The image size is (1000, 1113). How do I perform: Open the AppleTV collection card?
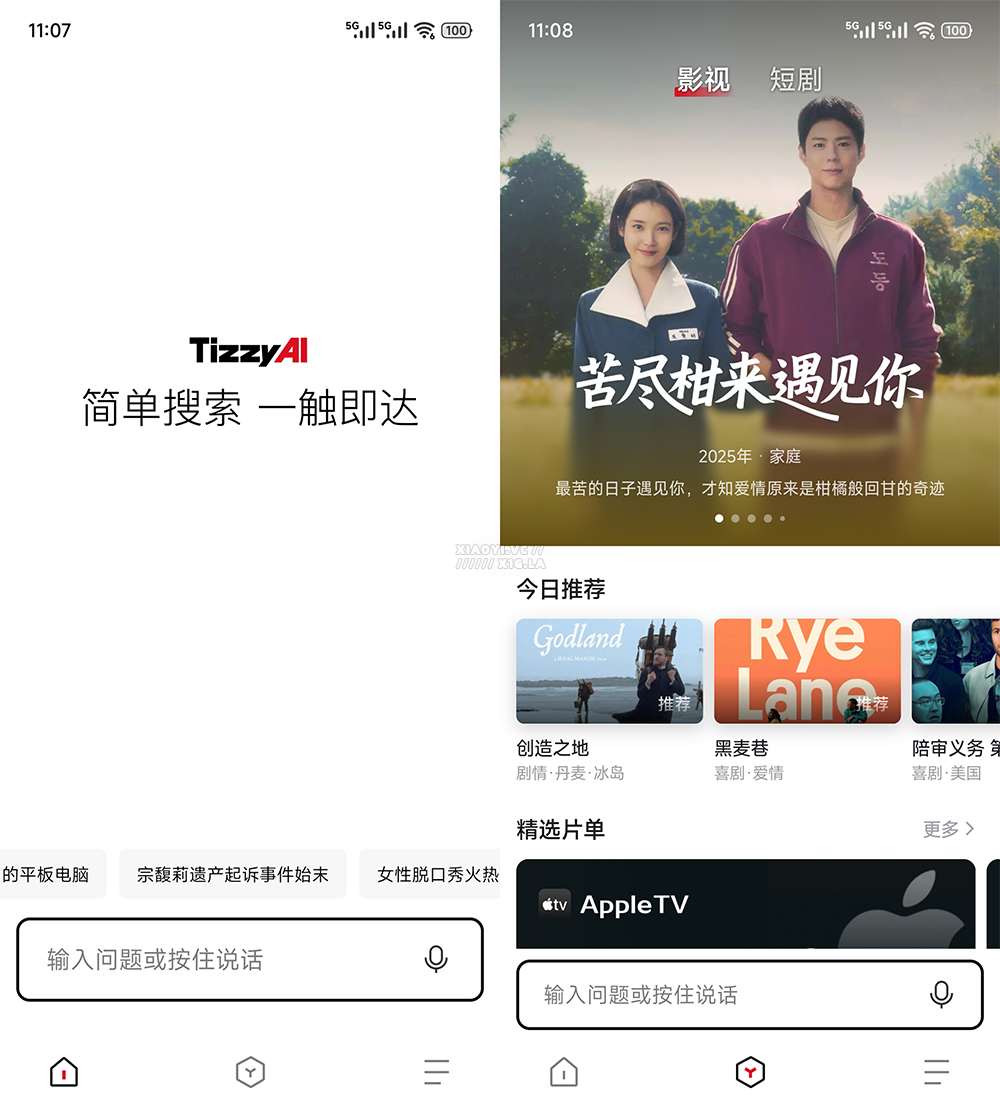click(745, 904)
